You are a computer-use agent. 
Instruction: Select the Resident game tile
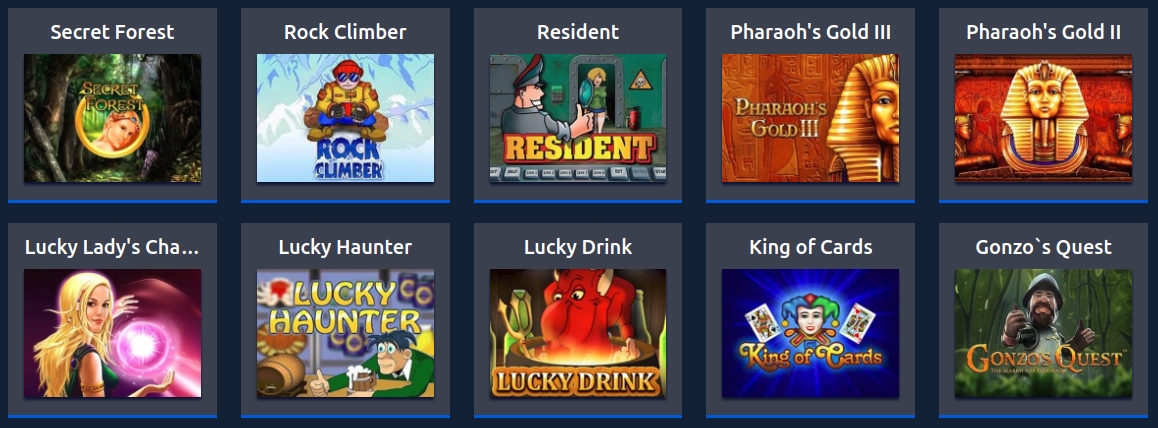(x=578, y=118)
